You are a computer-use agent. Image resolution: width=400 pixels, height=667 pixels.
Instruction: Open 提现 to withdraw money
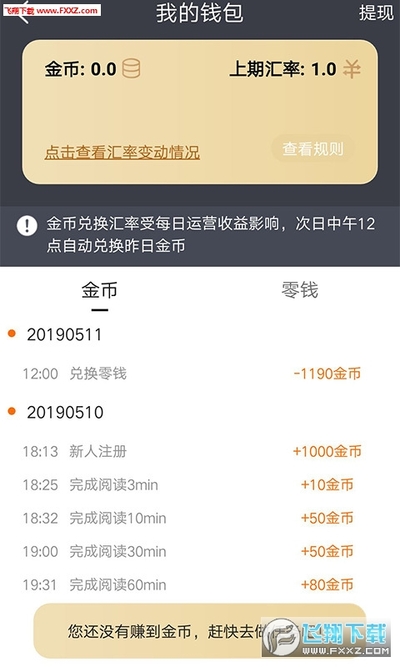click(x=376, y=13)
